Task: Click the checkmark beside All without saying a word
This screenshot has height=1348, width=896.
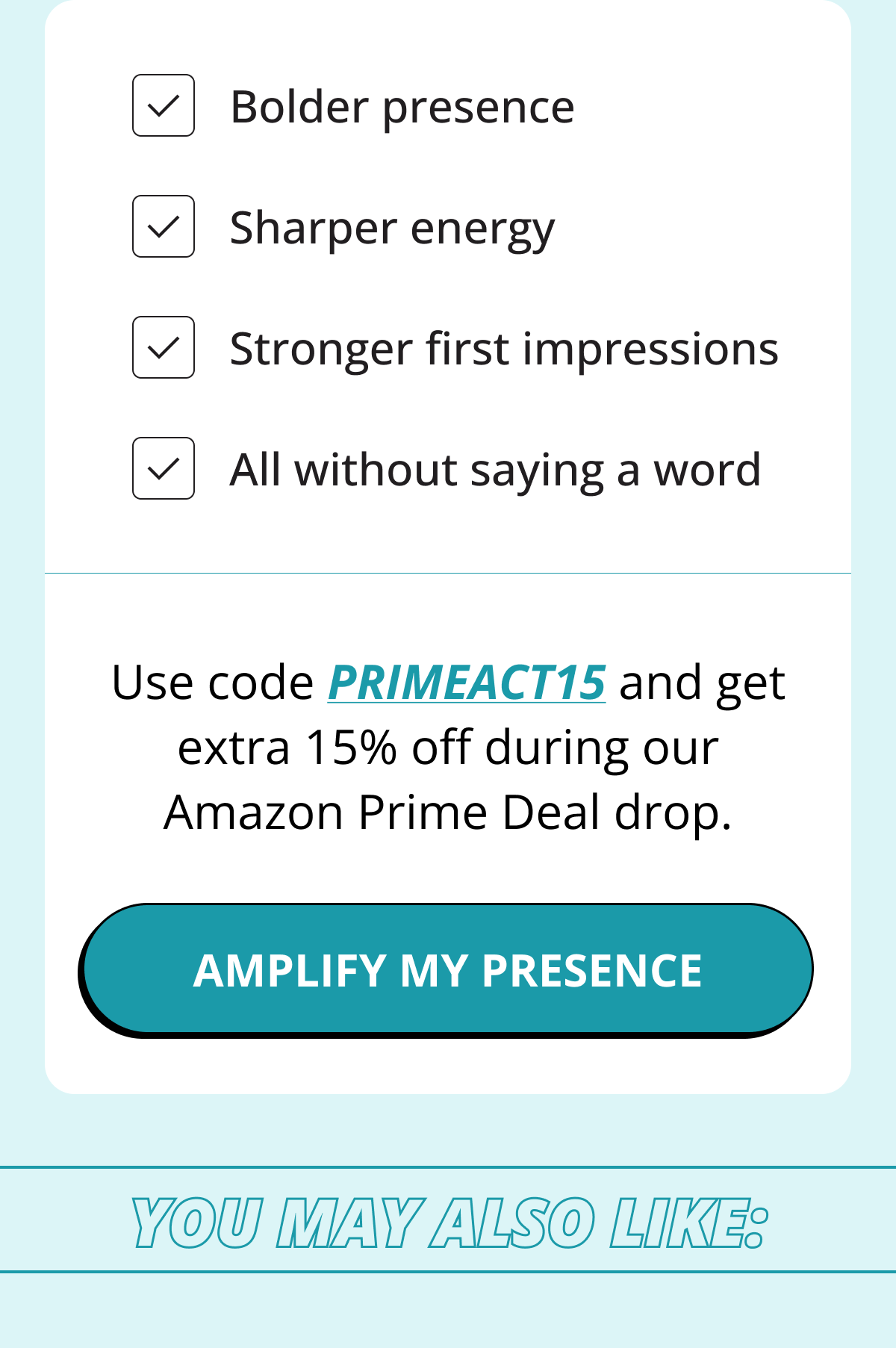Action: tap(163, 470)
